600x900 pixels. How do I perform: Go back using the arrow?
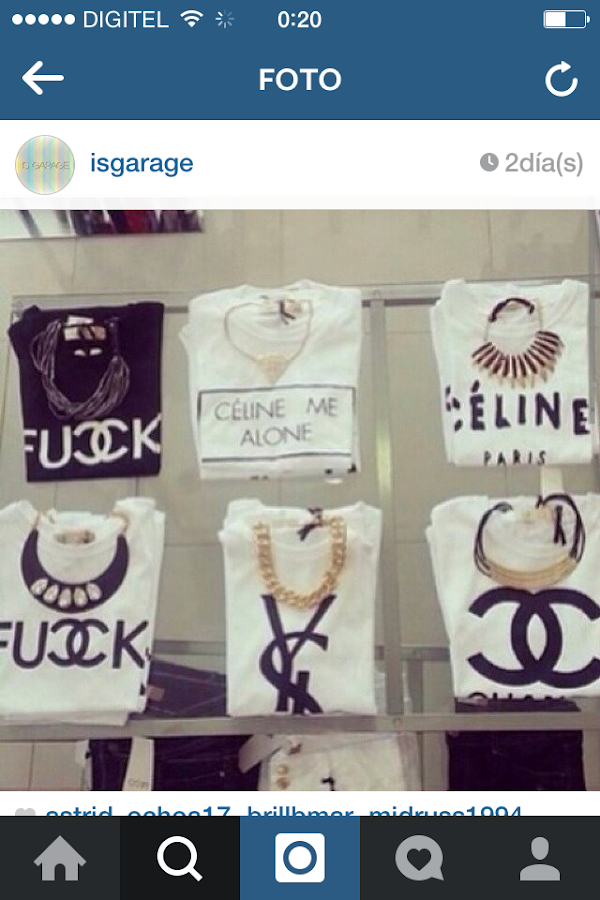pos(43,79)
